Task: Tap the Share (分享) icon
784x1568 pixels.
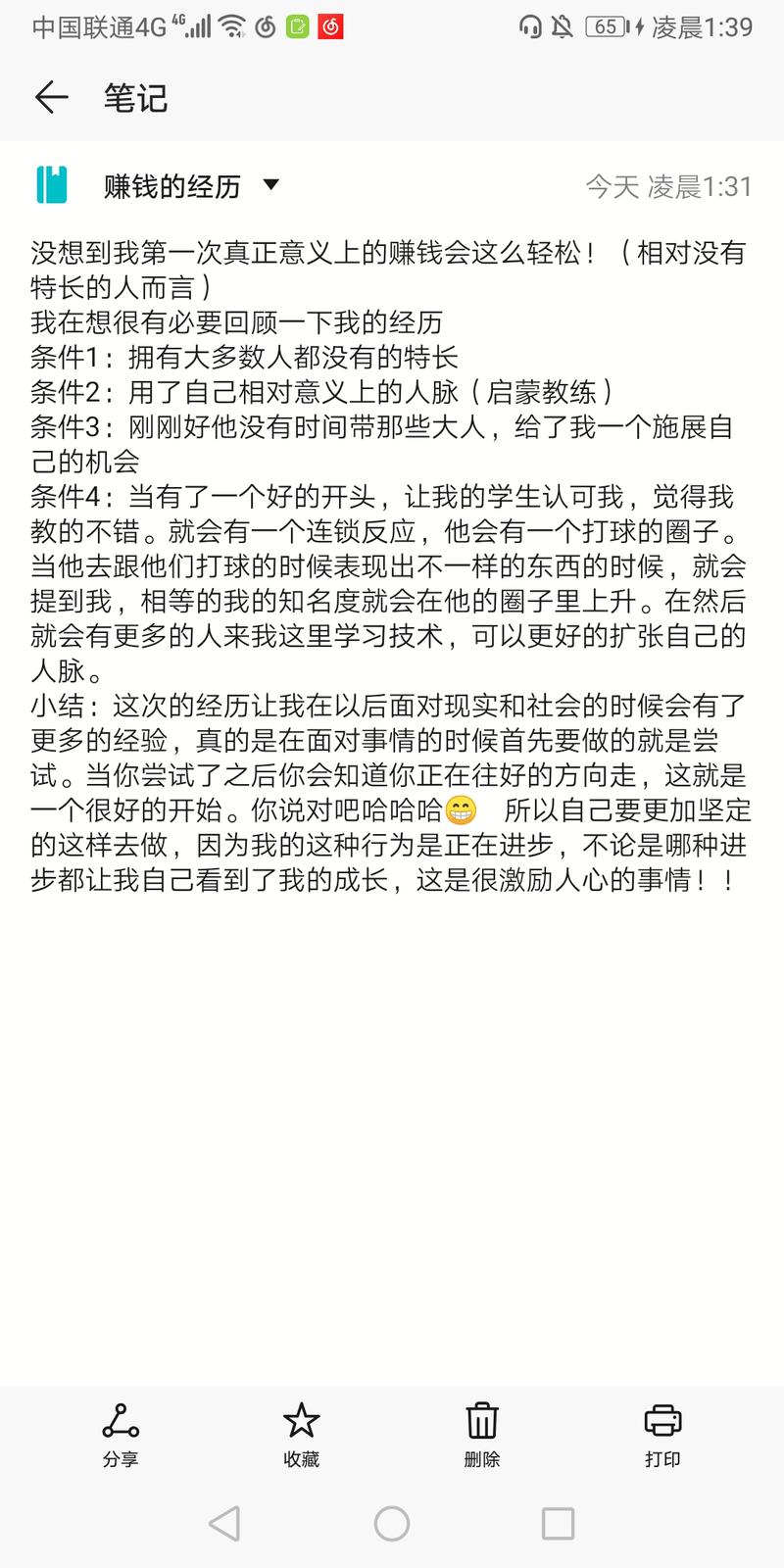Action: [120, 1421]
